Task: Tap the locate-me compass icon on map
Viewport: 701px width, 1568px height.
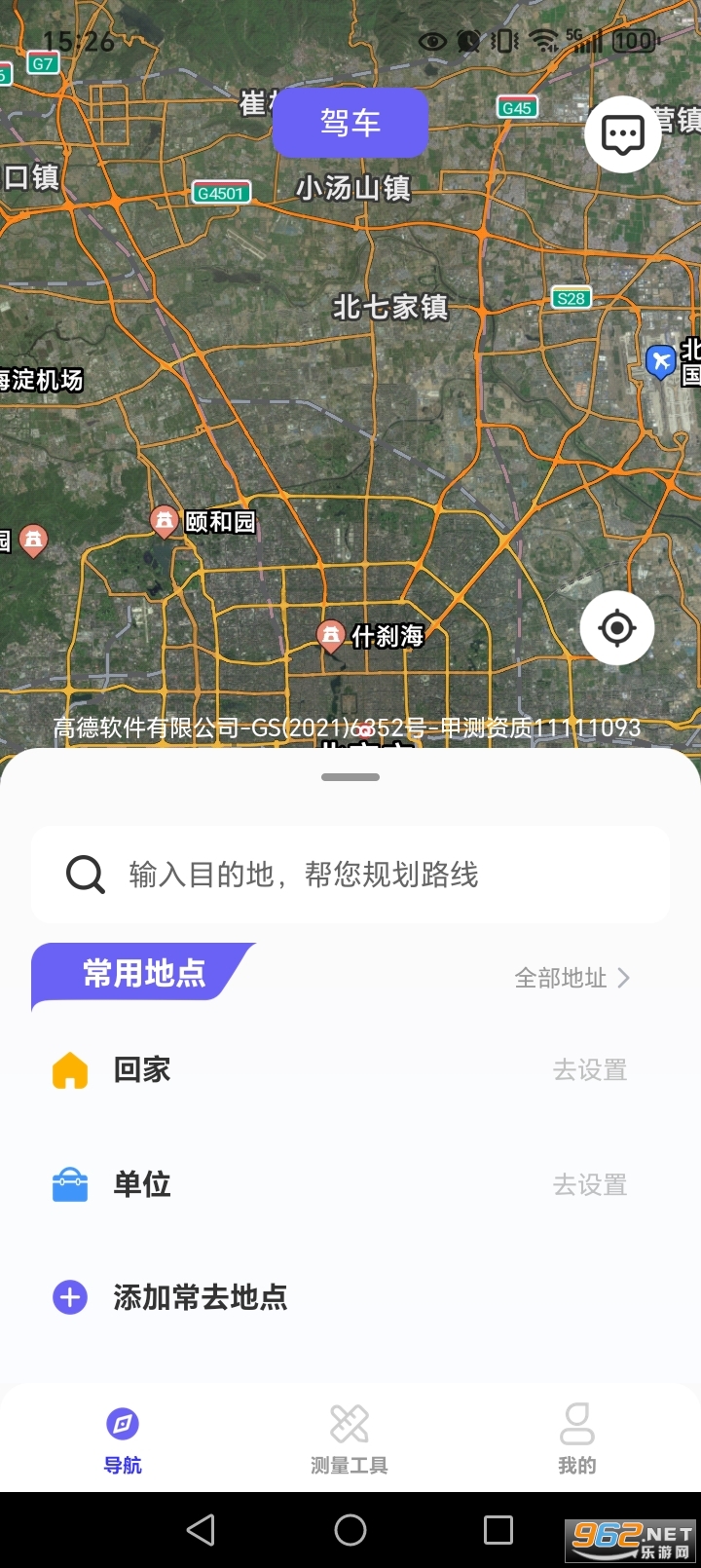Action: tap(616, 628)
